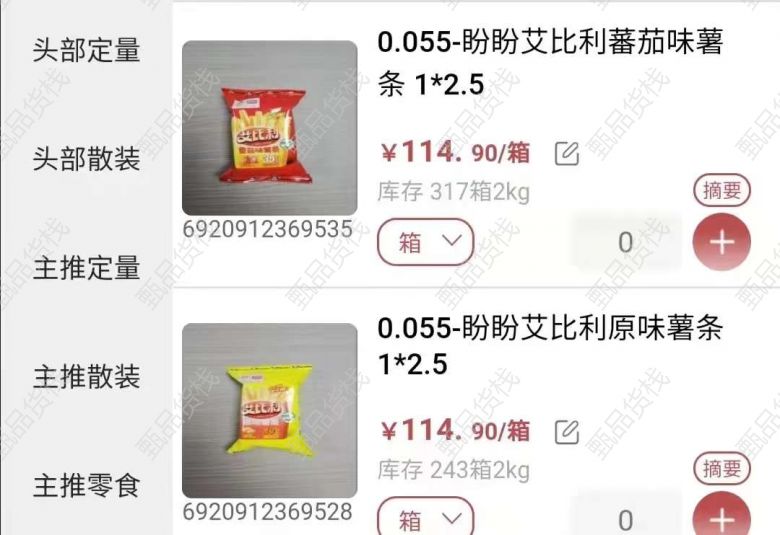View the 原味薯条 product image
The width and height of the screenshot is (780, 535).
[269, 410]
